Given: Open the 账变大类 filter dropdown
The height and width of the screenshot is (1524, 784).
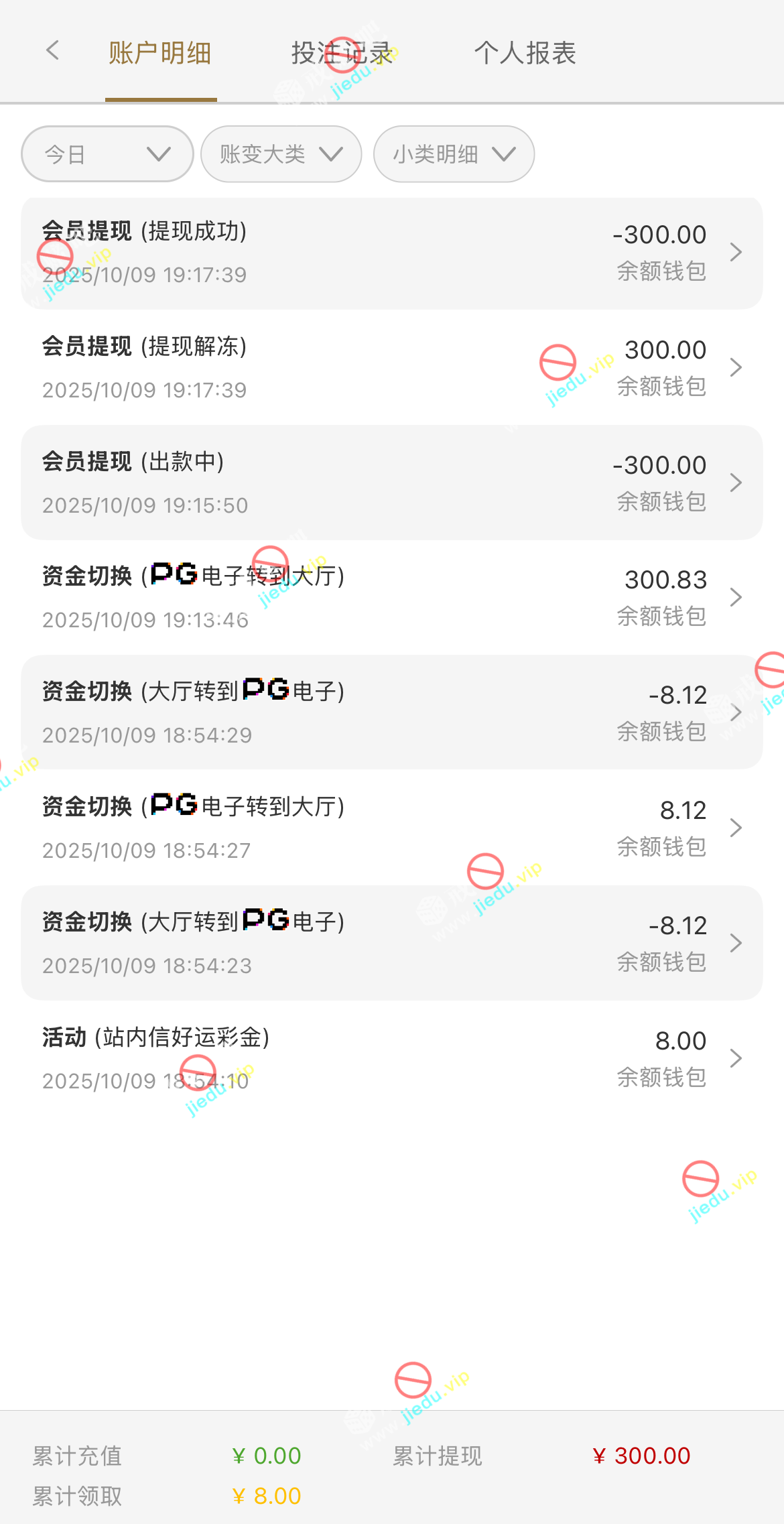Looking at the screenshot, I should pyautogui.click(x=281, y=154).
